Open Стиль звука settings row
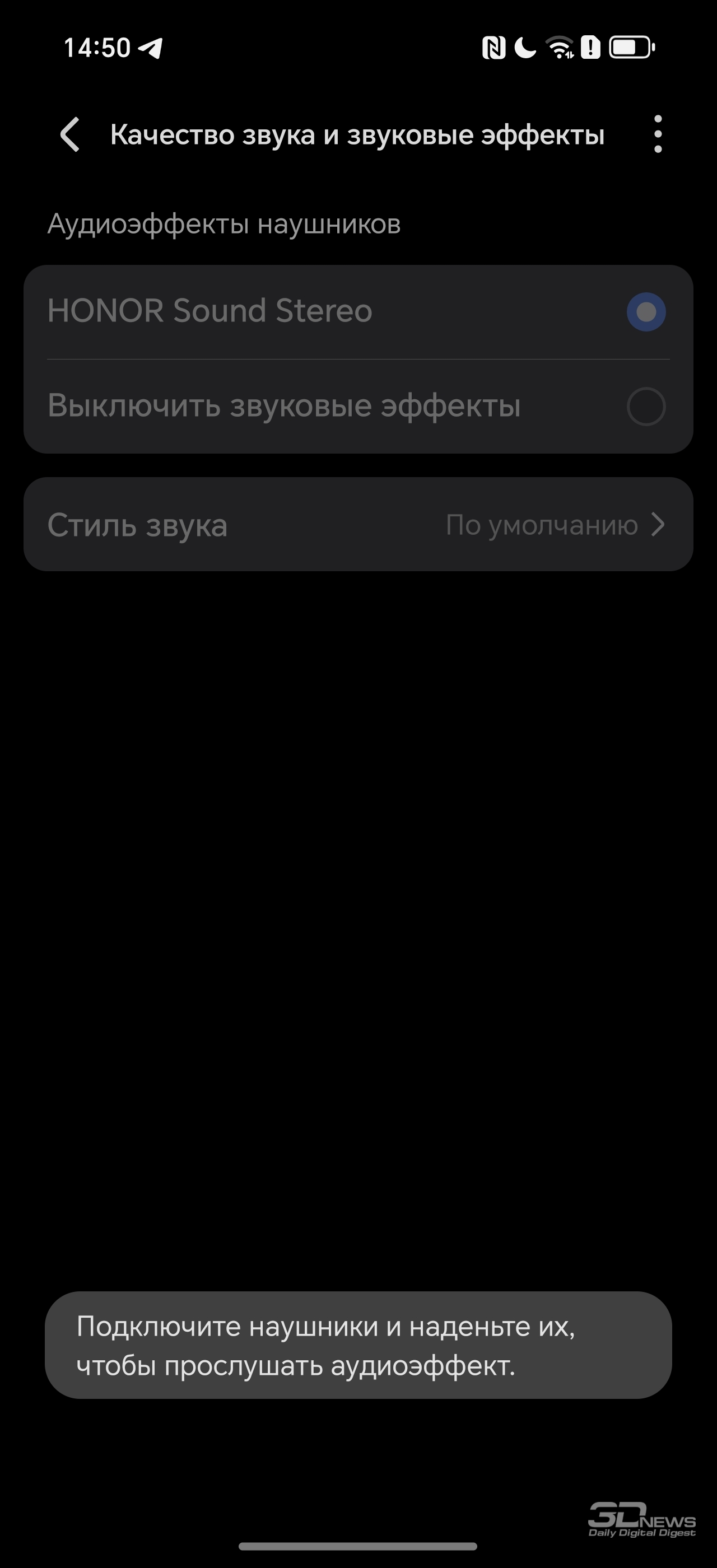This screenshot has height=1568, width=717. (358, 524)
